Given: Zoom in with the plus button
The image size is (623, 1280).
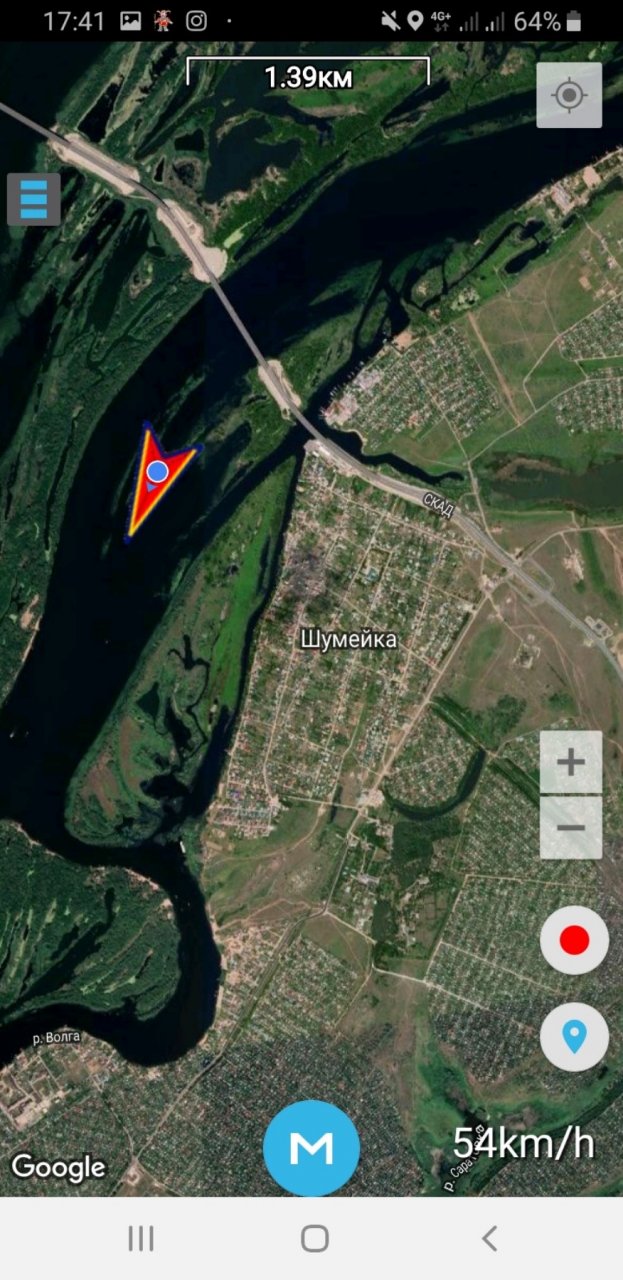Looking at the screenshot, I should coord(571,762).
